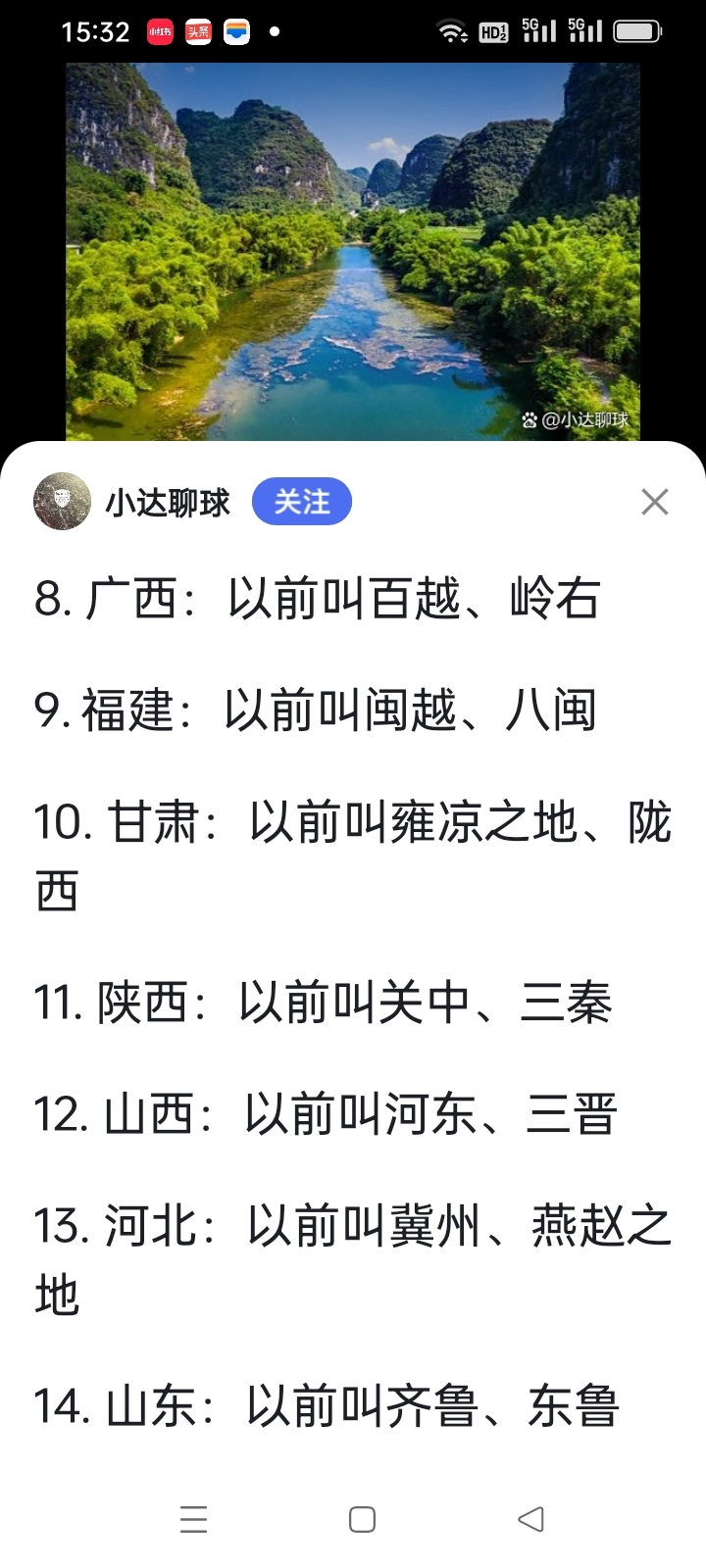Open 小达聊球's profile avatar
The width and height of the screenshot is (706, 1568).
tap(62, 501)
